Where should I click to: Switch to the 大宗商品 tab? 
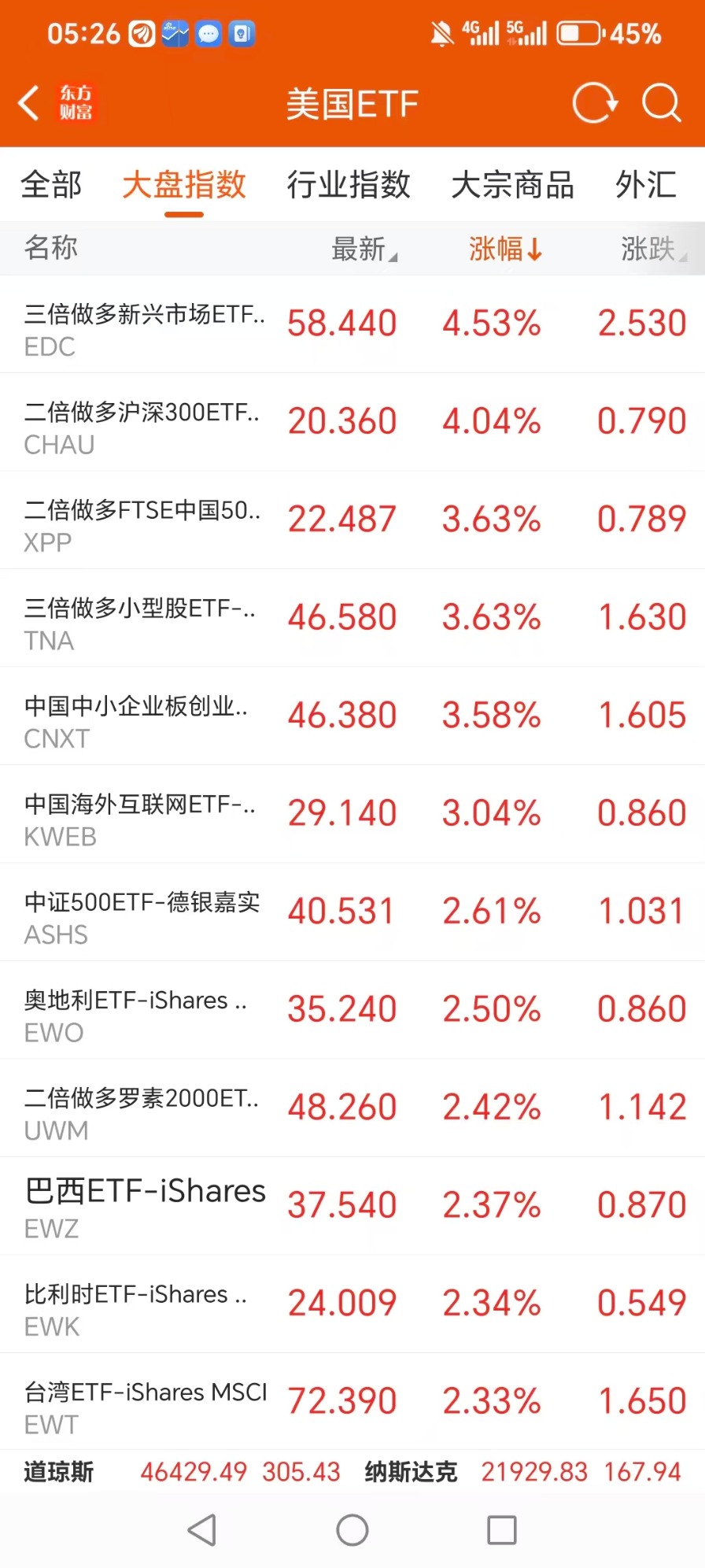[x=512, y=186]
